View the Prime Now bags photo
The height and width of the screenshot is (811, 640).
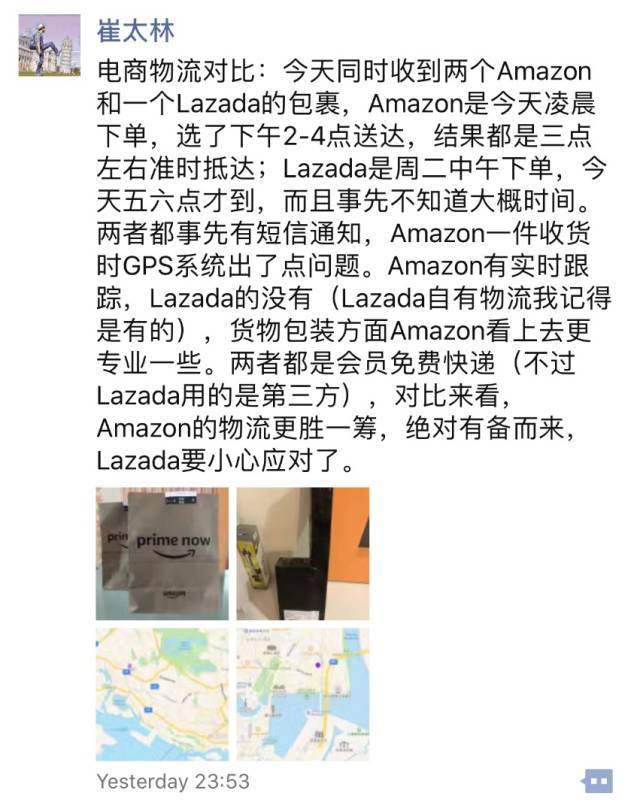tap(162, 553)
